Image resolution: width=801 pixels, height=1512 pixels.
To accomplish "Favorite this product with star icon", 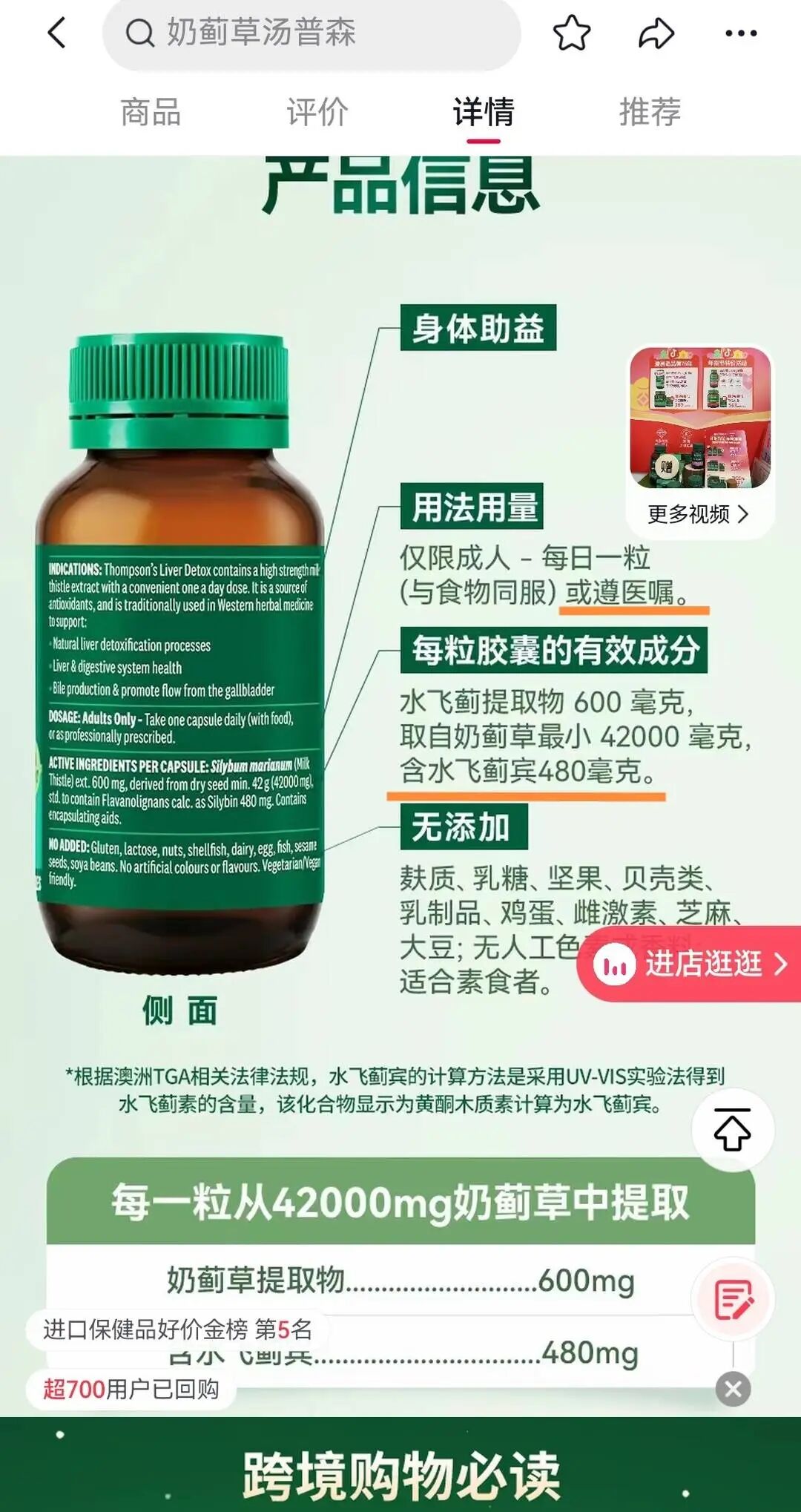I will coord(572,33).
